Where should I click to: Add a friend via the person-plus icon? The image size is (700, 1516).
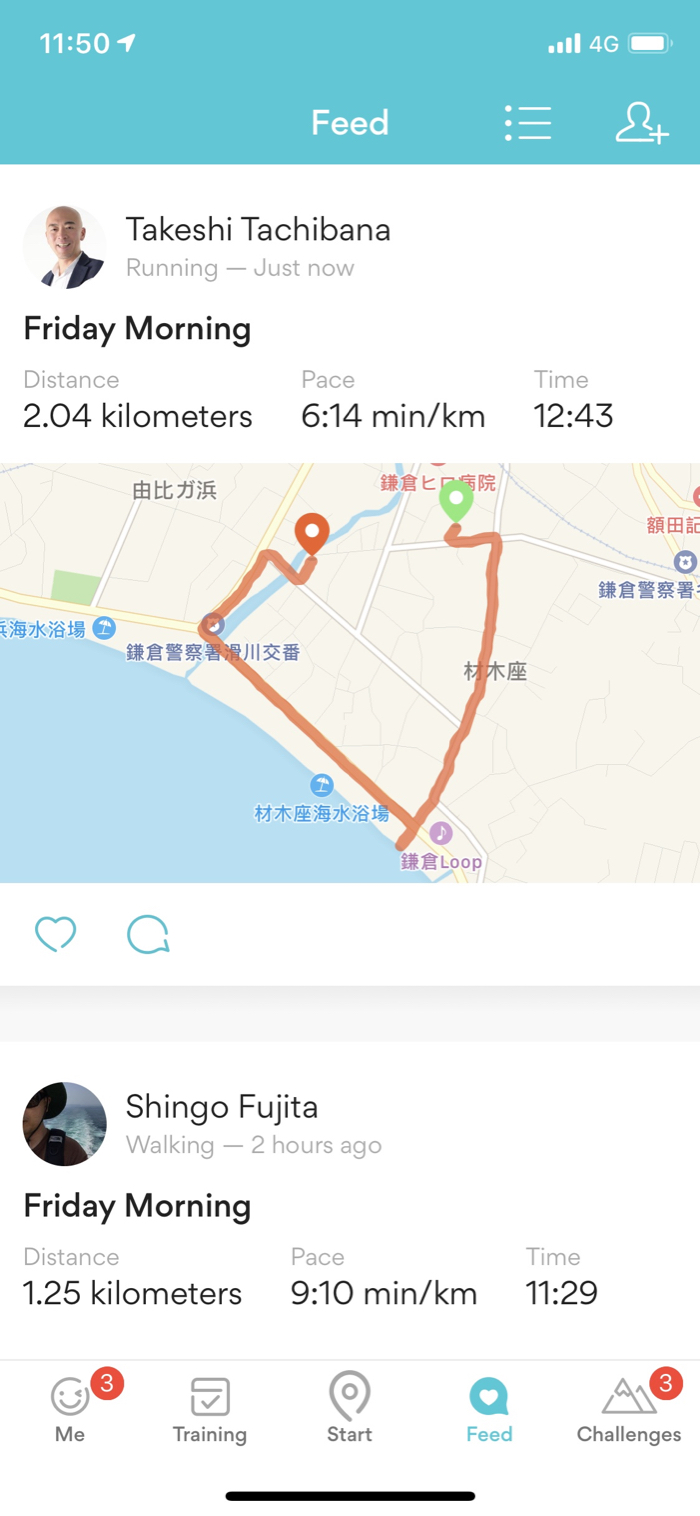tap(641, 123)
